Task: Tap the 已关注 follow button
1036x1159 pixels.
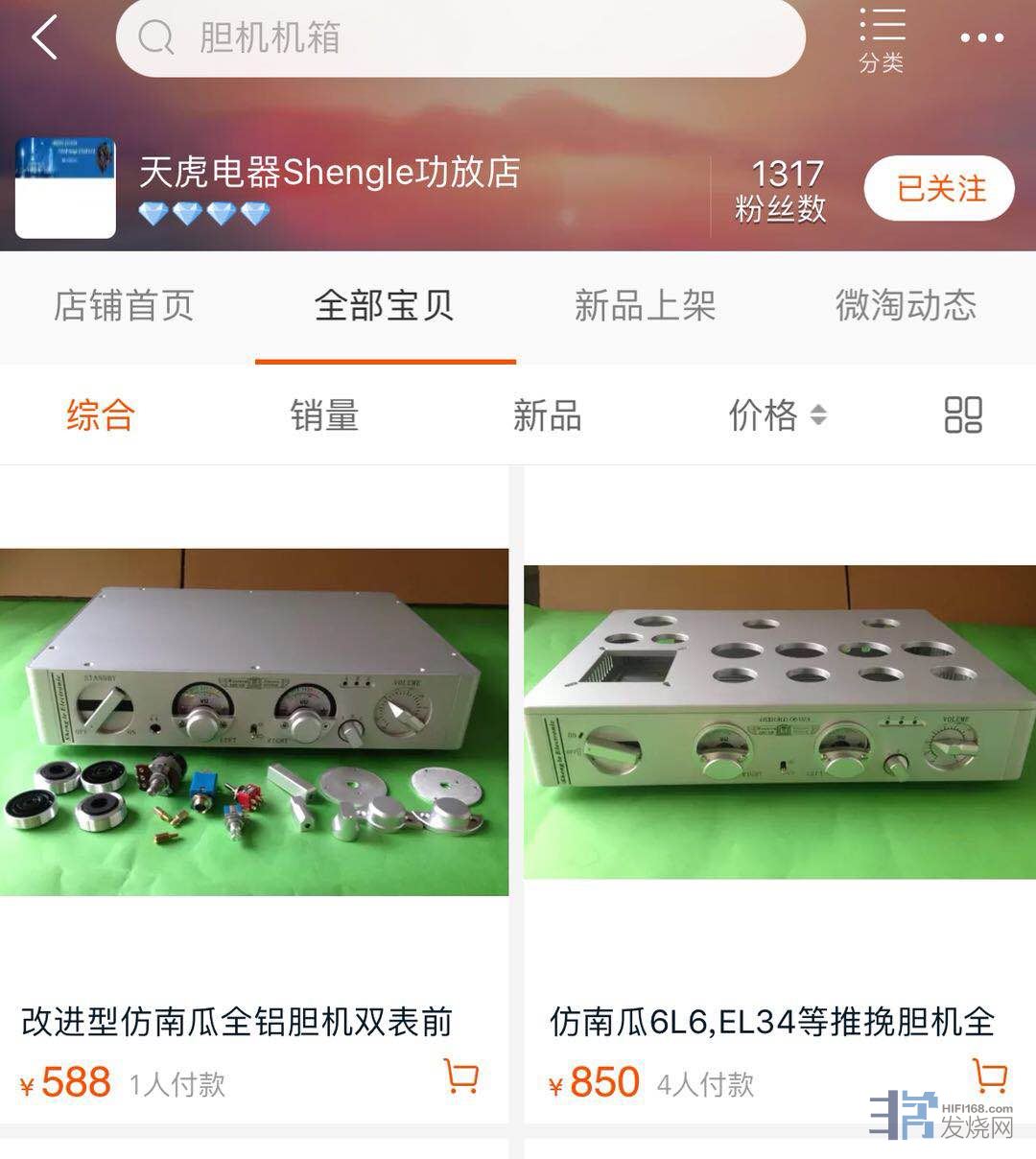Action: coord(939,188)
